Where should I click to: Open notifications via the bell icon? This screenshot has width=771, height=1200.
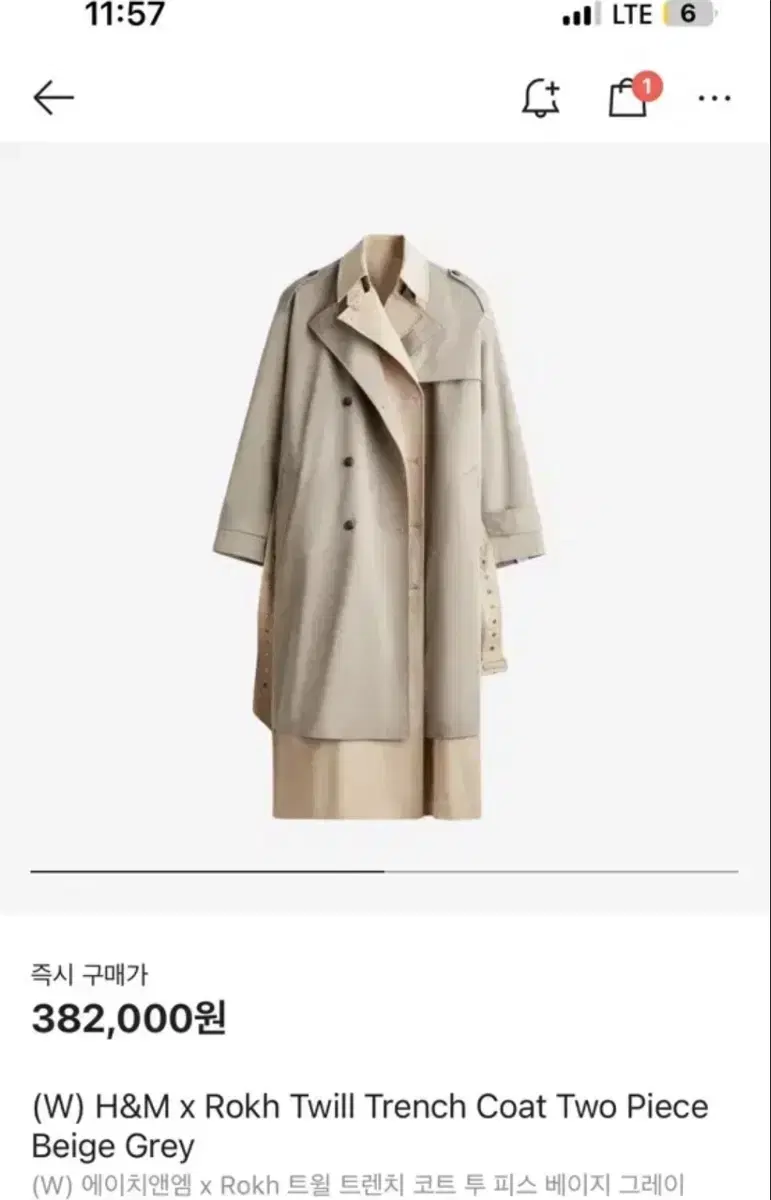[540, 97]
